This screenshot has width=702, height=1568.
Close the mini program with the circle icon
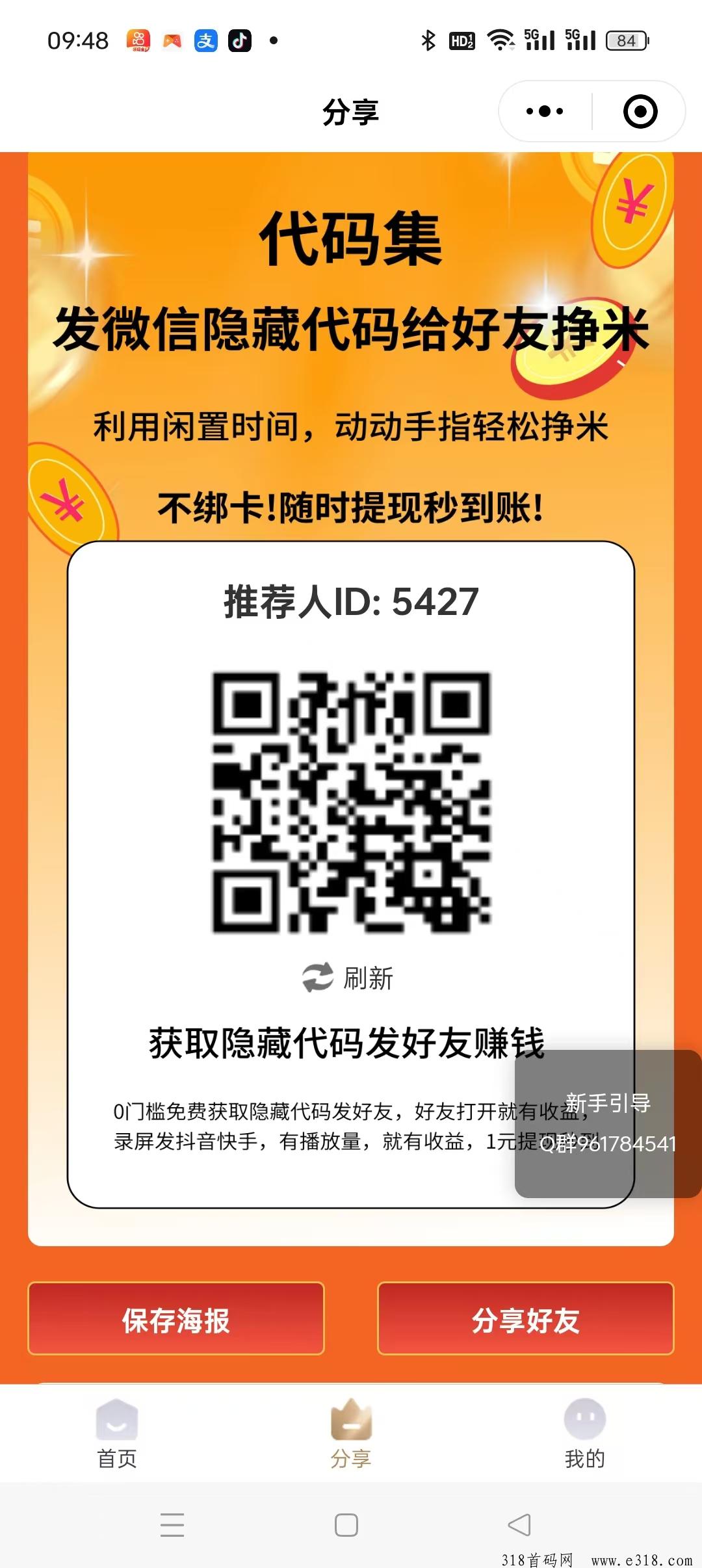pos(640,111)
